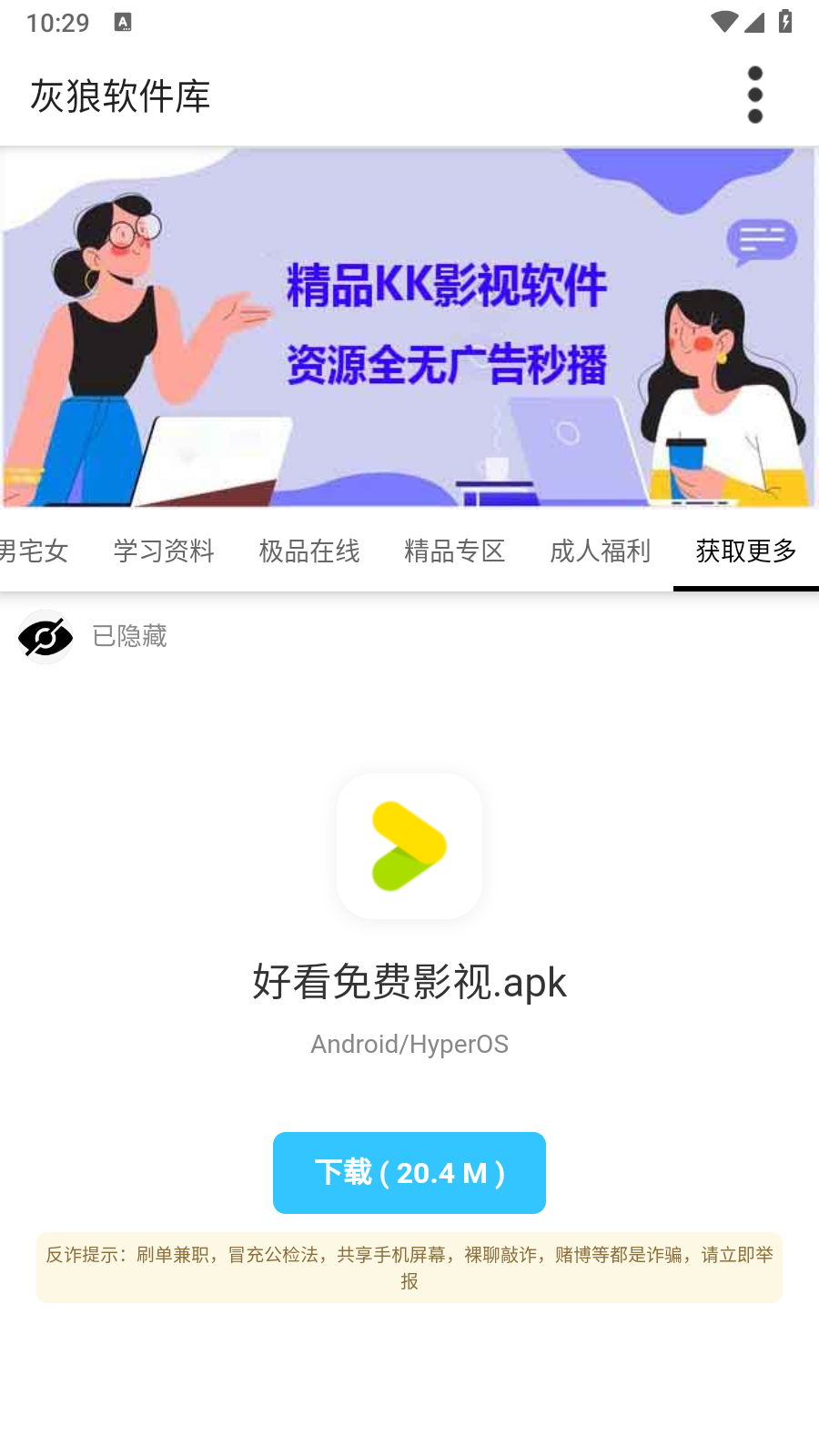The image size is (819, 1456).
Task: Tap the 下载 ( 20.4 M ) download button
Action: tap(409, 1173)
